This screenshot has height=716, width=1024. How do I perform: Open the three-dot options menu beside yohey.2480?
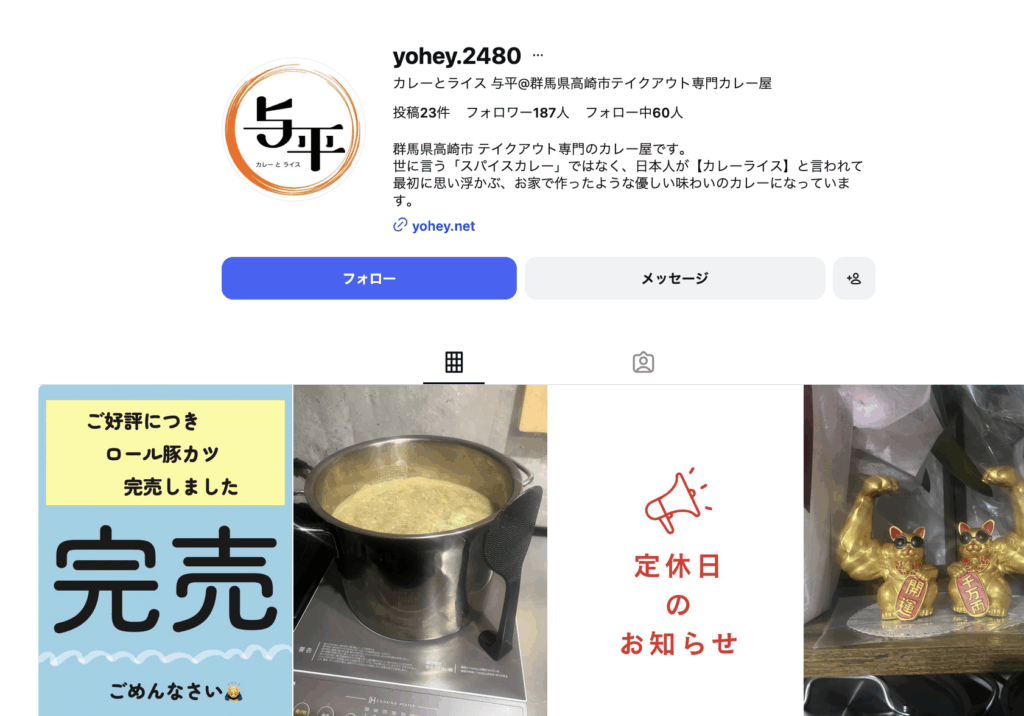tap(538, 55)
